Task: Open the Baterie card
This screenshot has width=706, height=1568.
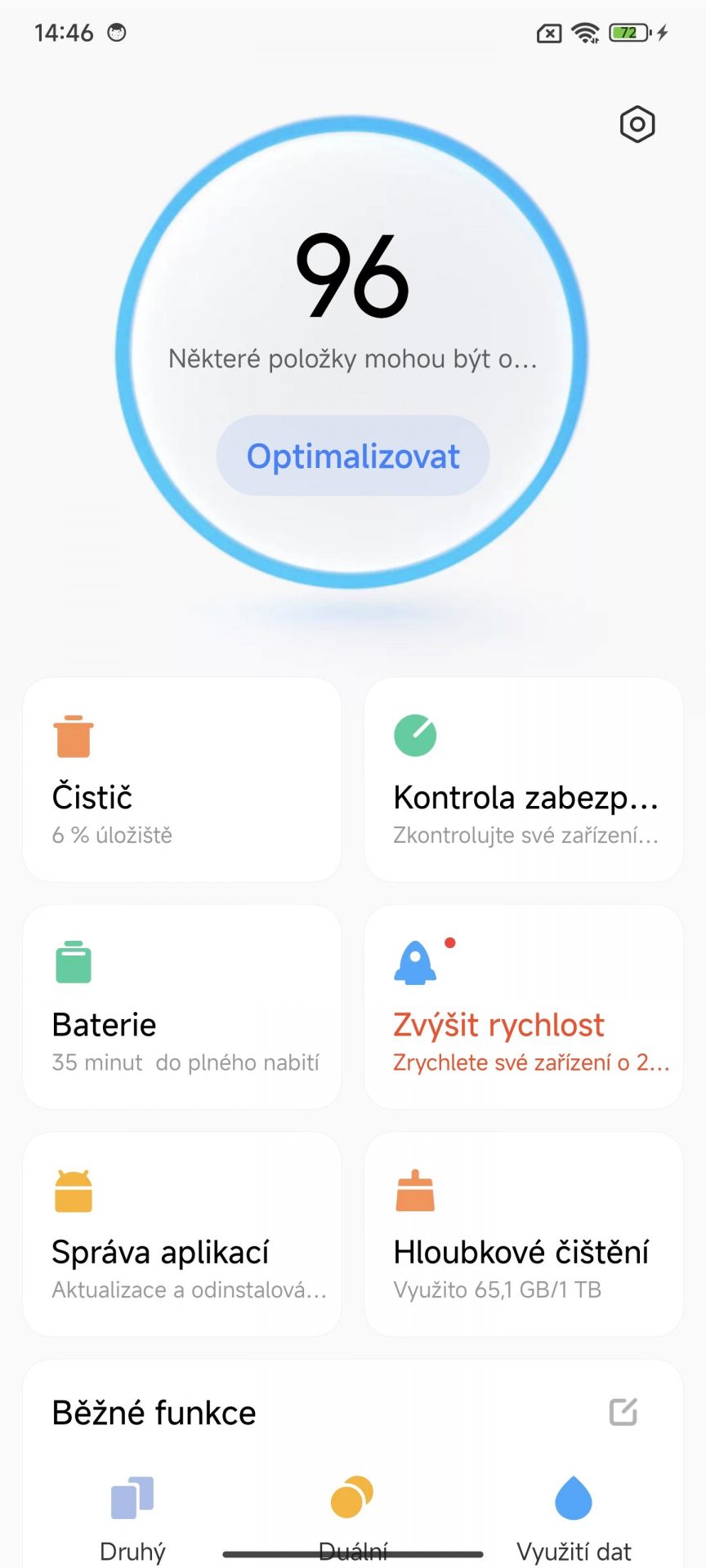Action: tap(182, 1007)
